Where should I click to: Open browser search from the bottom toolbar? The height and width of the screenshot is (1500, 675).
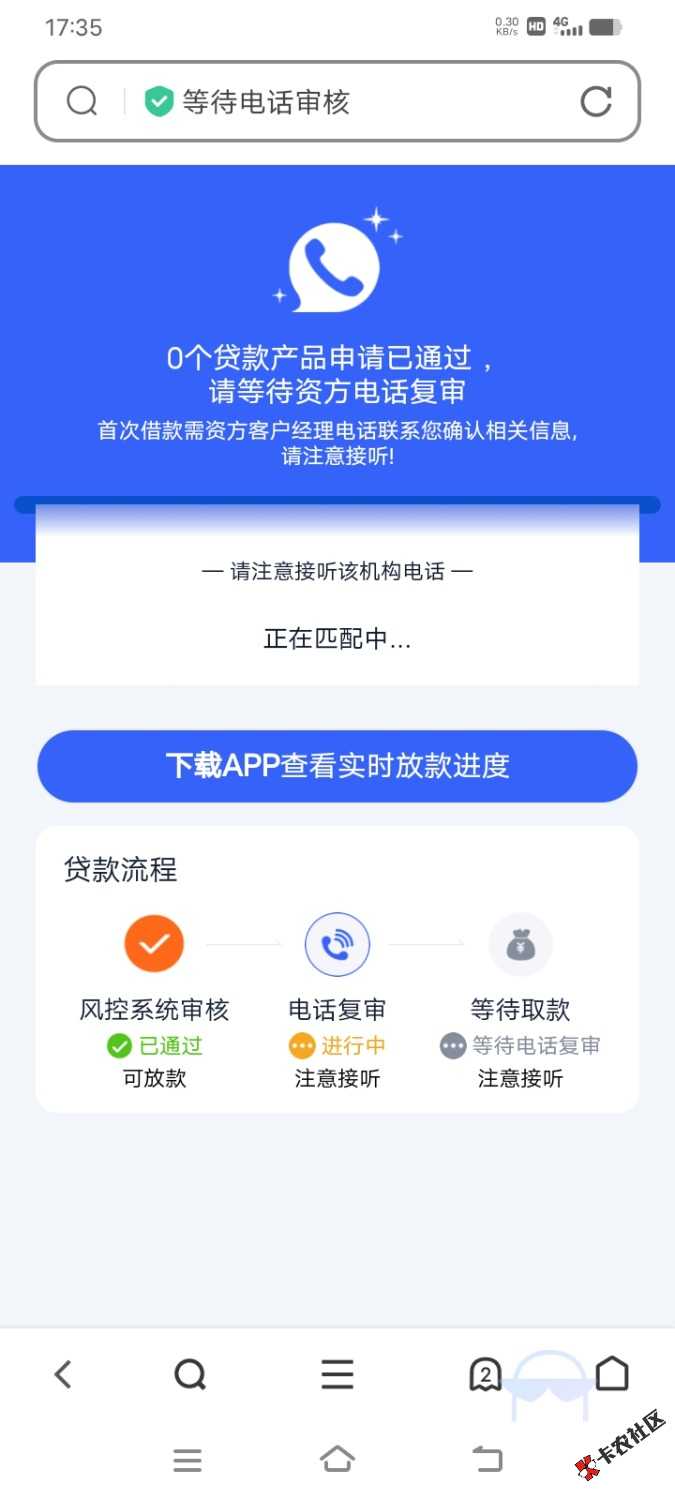coord(190,1375)
